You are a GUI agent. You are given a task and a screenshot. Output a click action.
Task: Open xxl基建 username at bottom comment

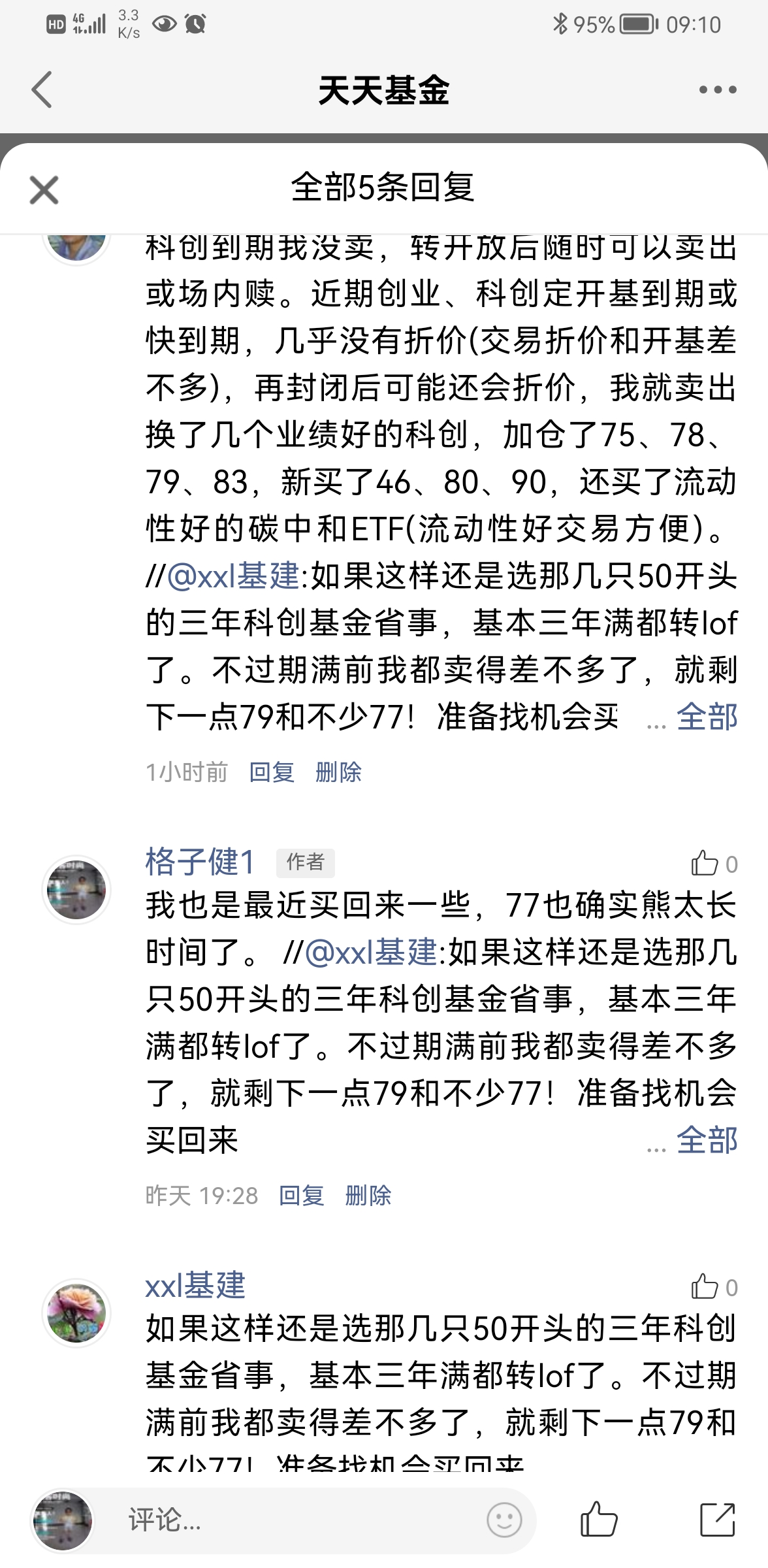pyautogui.click(x=195, y=1285)
